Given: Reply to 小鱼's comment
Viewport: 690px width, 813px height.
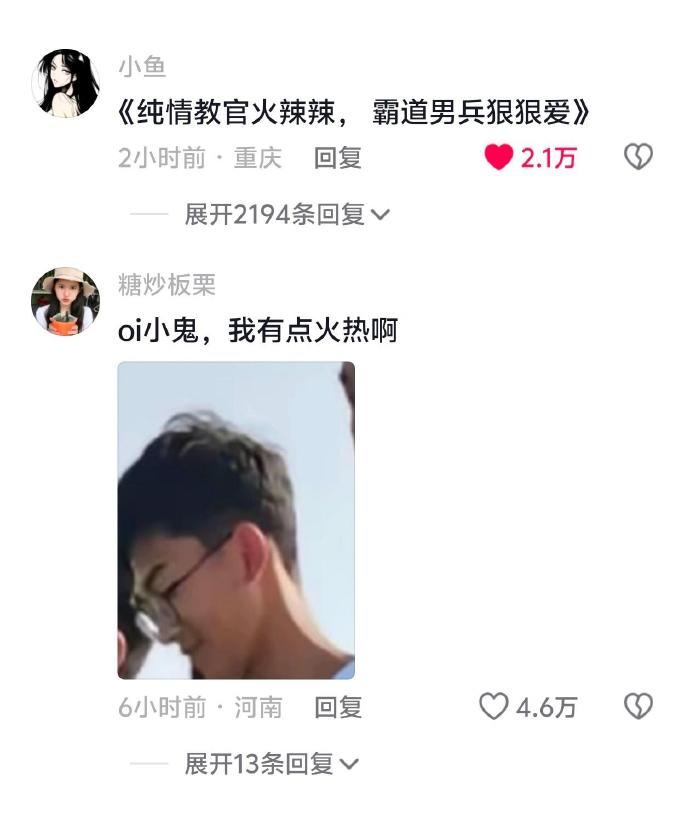Looking at the screenshot, I should (x=337, y=158).
